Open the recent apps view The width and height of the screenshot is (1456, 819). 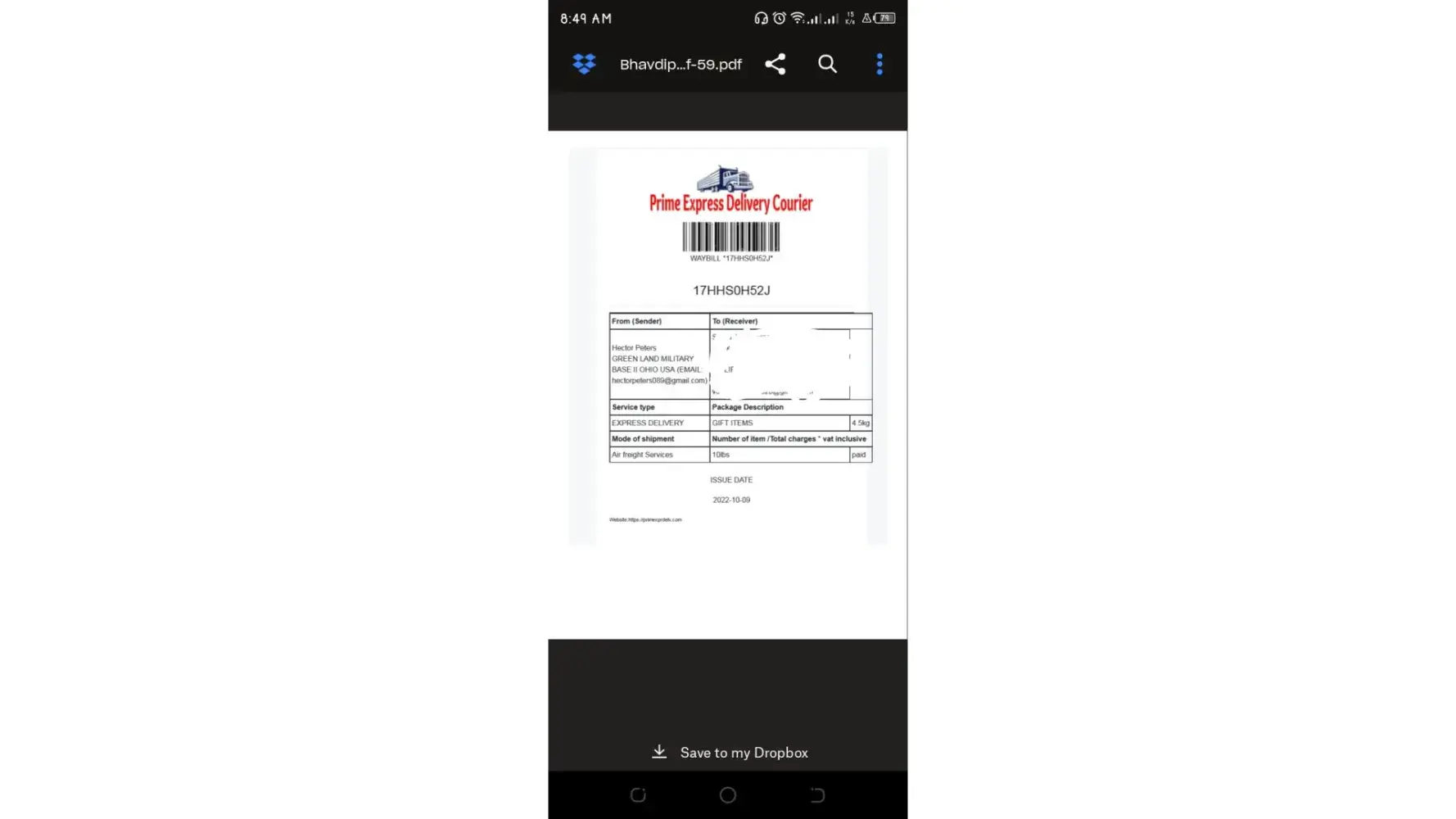click(638, 794)
